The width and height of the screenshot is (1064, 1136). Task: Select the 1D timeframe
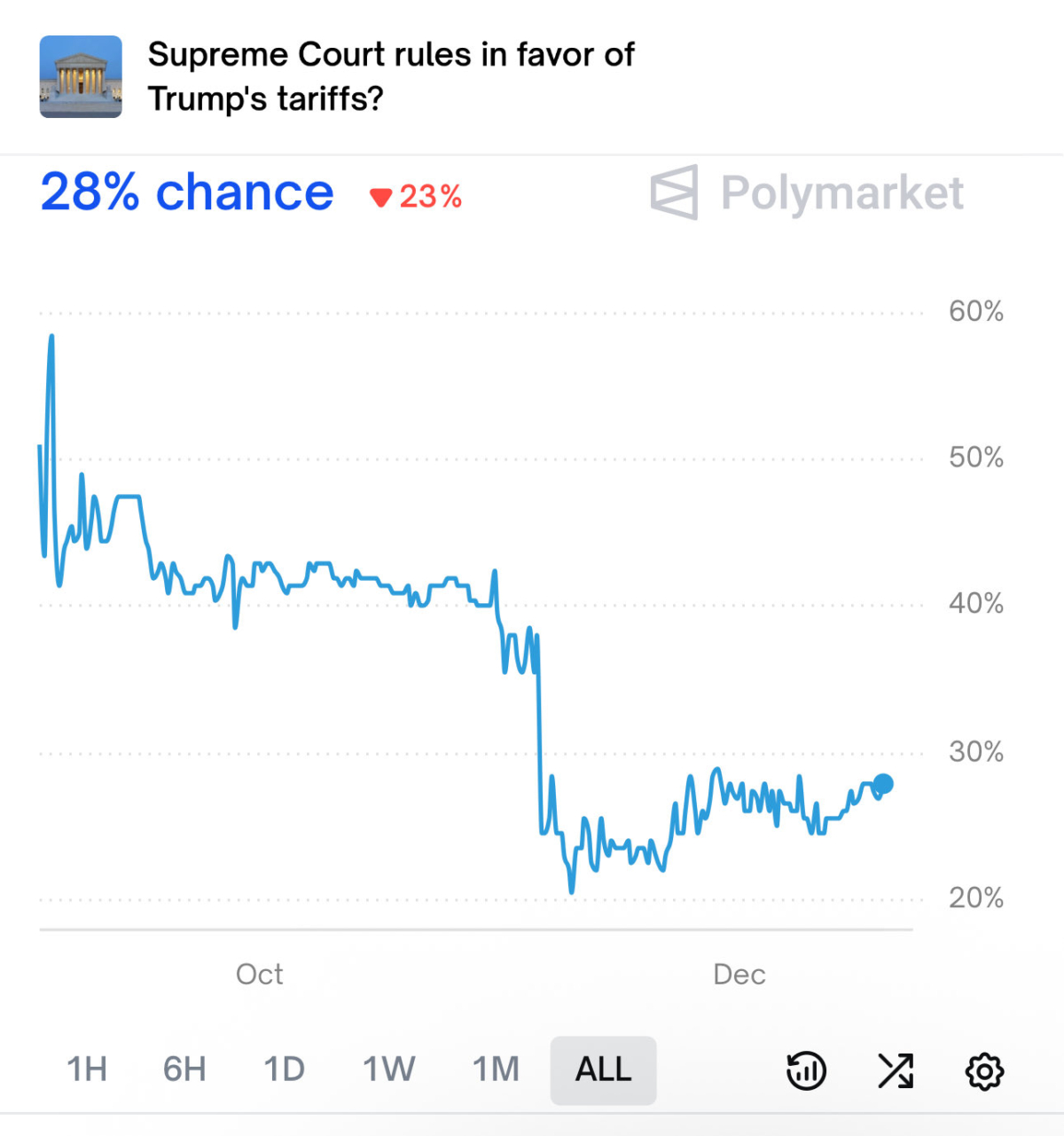pyautogui.click(x=284, y=1070)
